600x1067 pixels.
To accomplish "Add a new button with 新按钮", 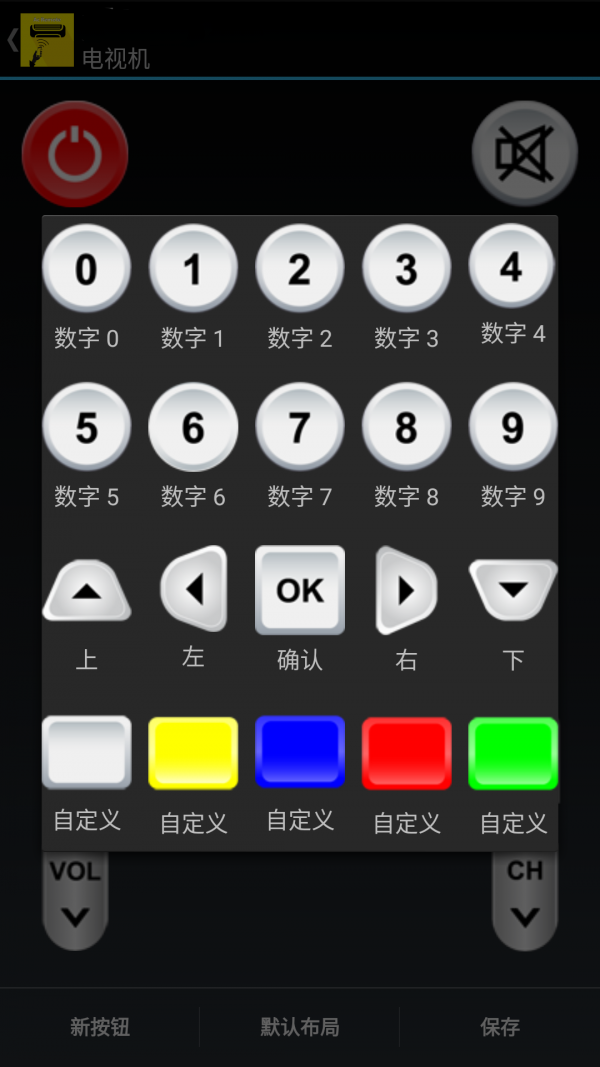I will pyautogui.click(x=100, y=1027).
